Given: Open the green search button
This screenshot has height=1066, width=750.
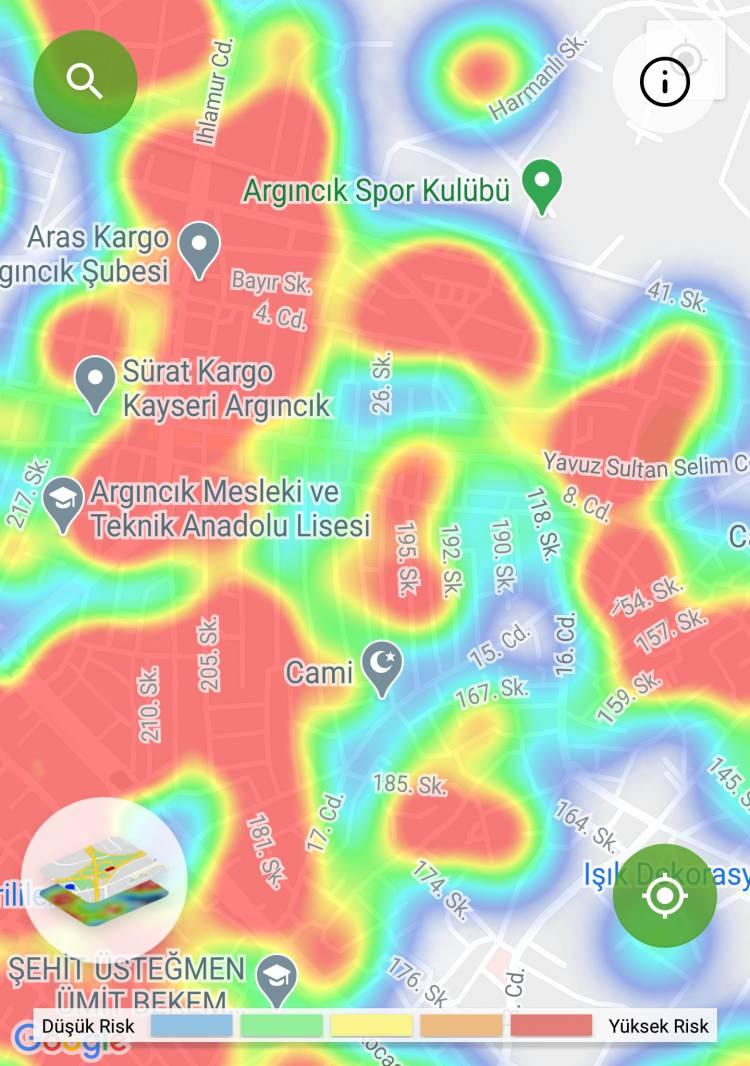Looking at the screenshot, I should point(85,82).
